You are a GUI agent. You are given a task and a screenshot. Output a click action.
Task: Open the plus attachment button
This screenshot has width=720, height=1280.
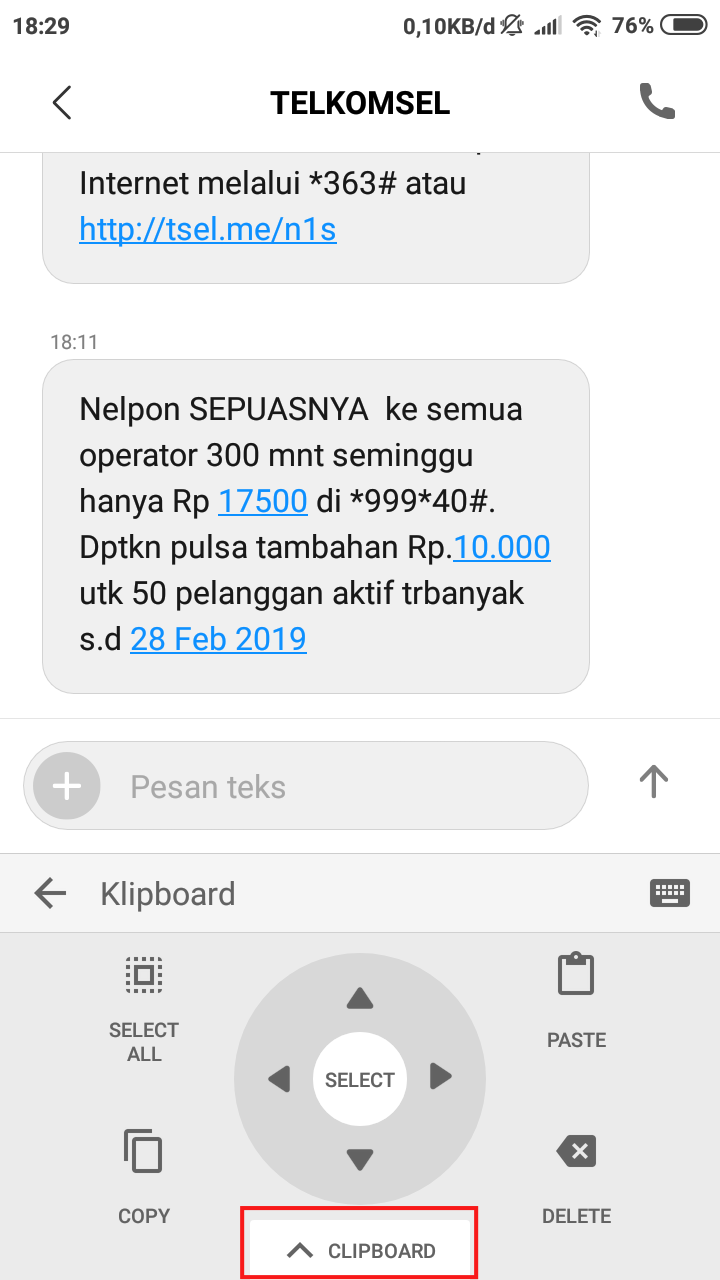point(67,786)
